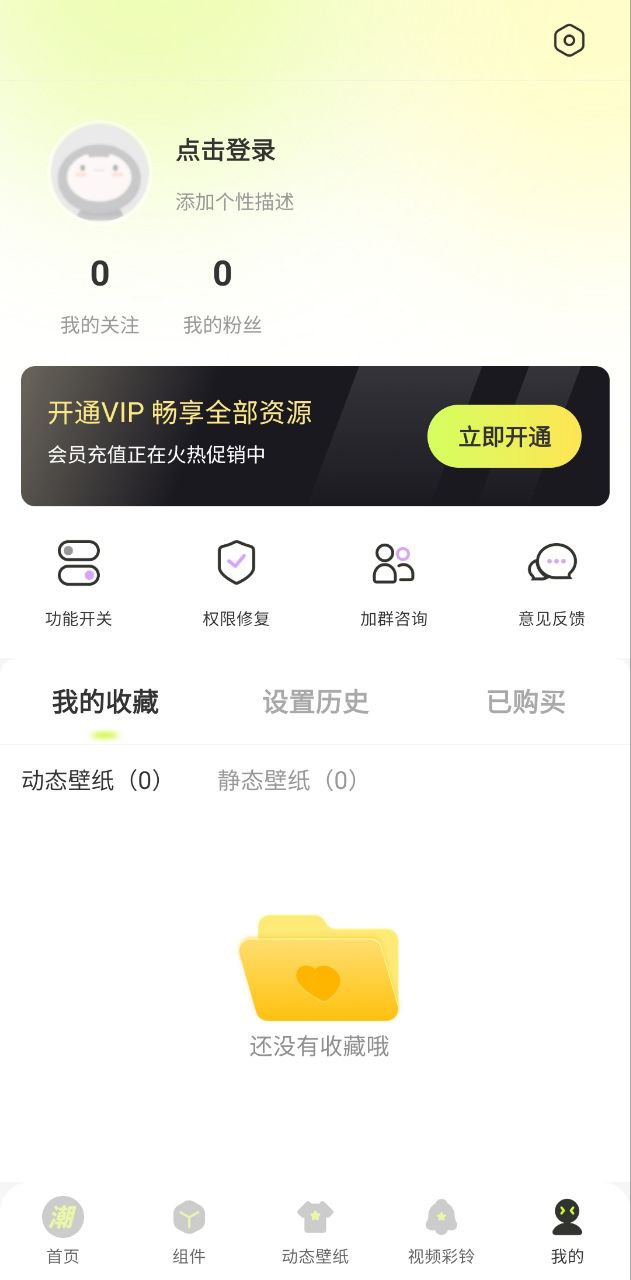631x1280 pixels.
Task: Switch to the 设置历史 tab
Action: pyautogui.click(x=316, y=702)
